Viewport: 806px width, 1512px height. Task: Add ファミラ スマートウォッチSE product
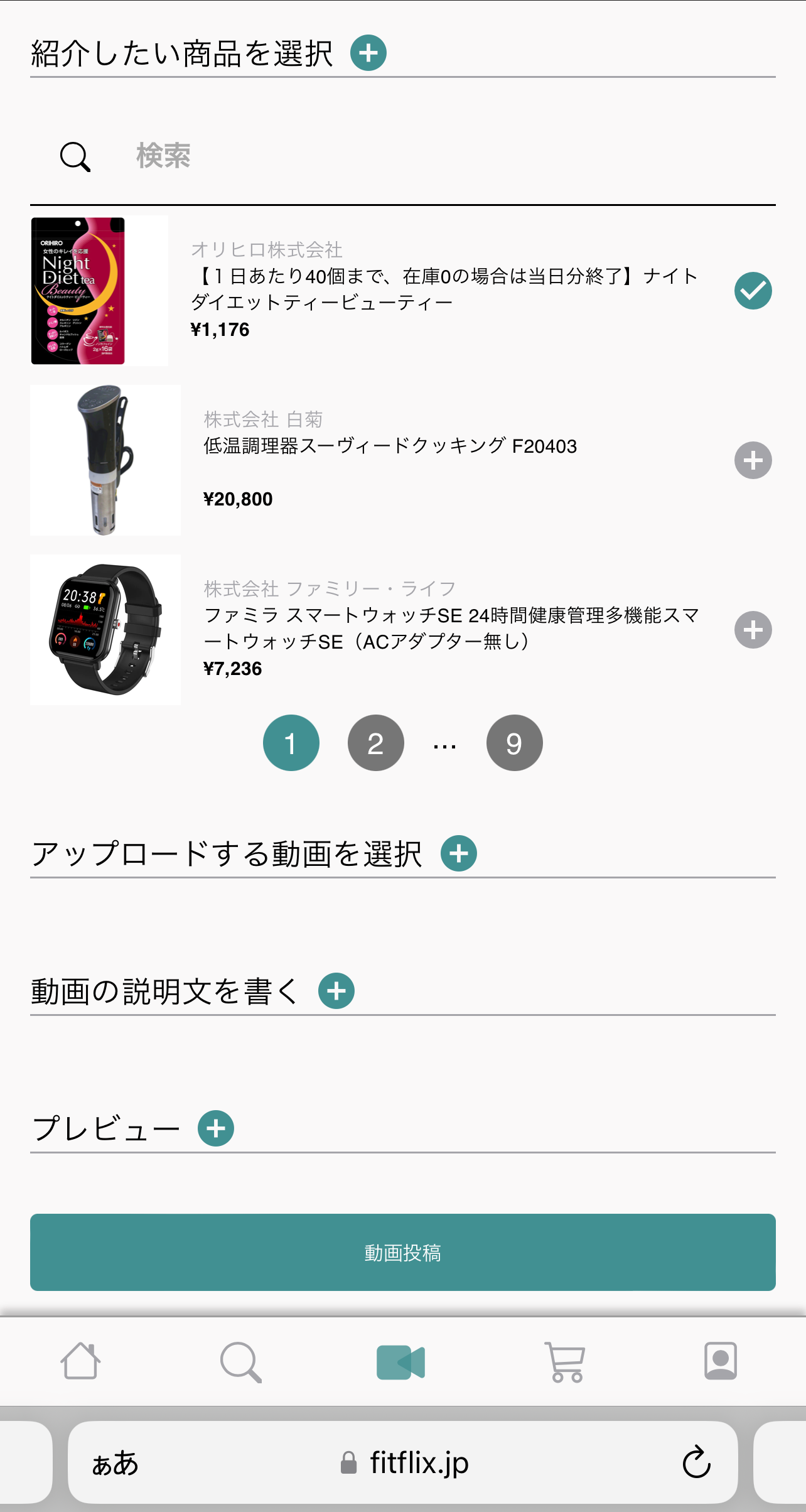coord(753,630)
